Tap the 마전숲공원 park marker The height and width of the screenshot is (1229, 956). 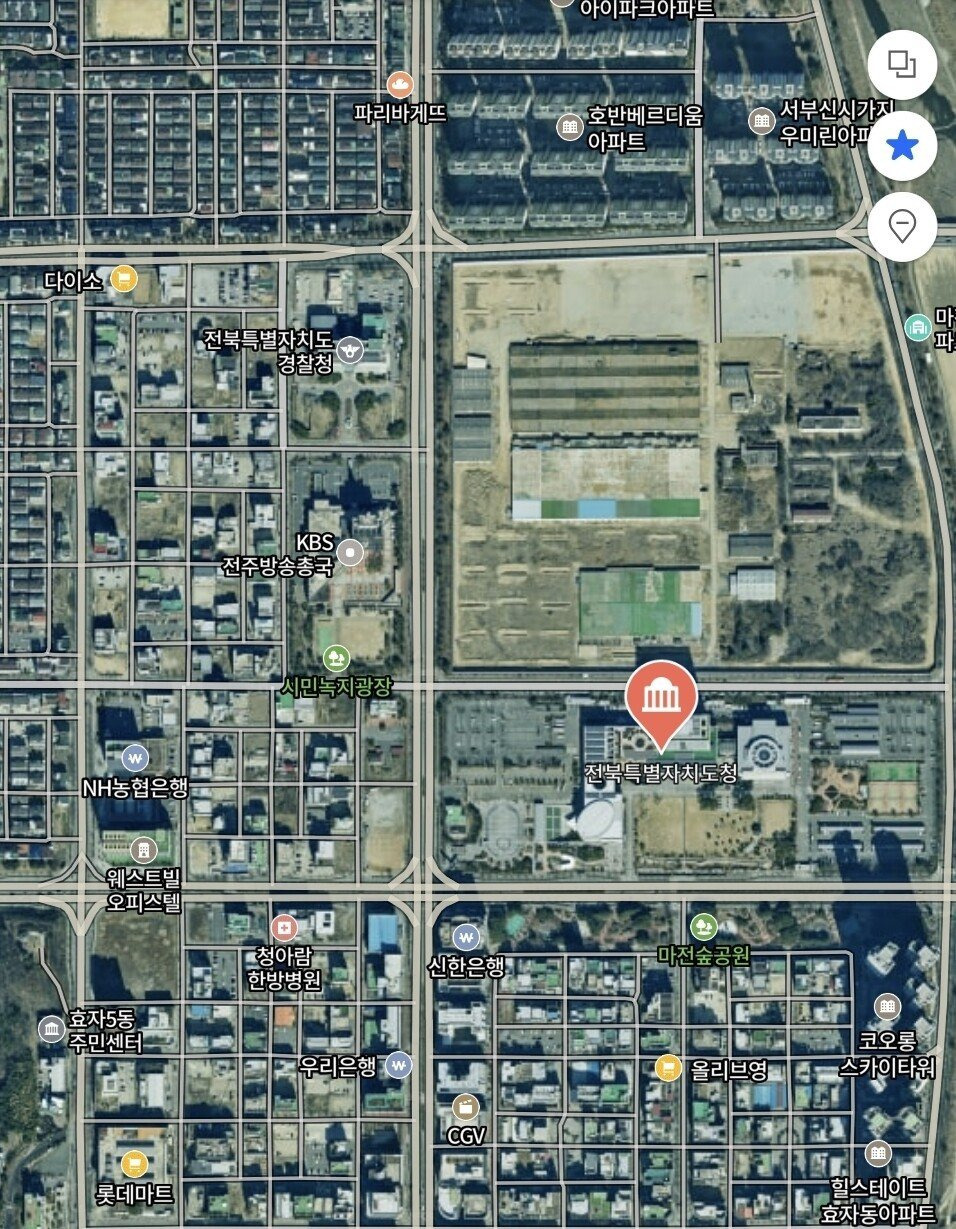tap(703, 926)
